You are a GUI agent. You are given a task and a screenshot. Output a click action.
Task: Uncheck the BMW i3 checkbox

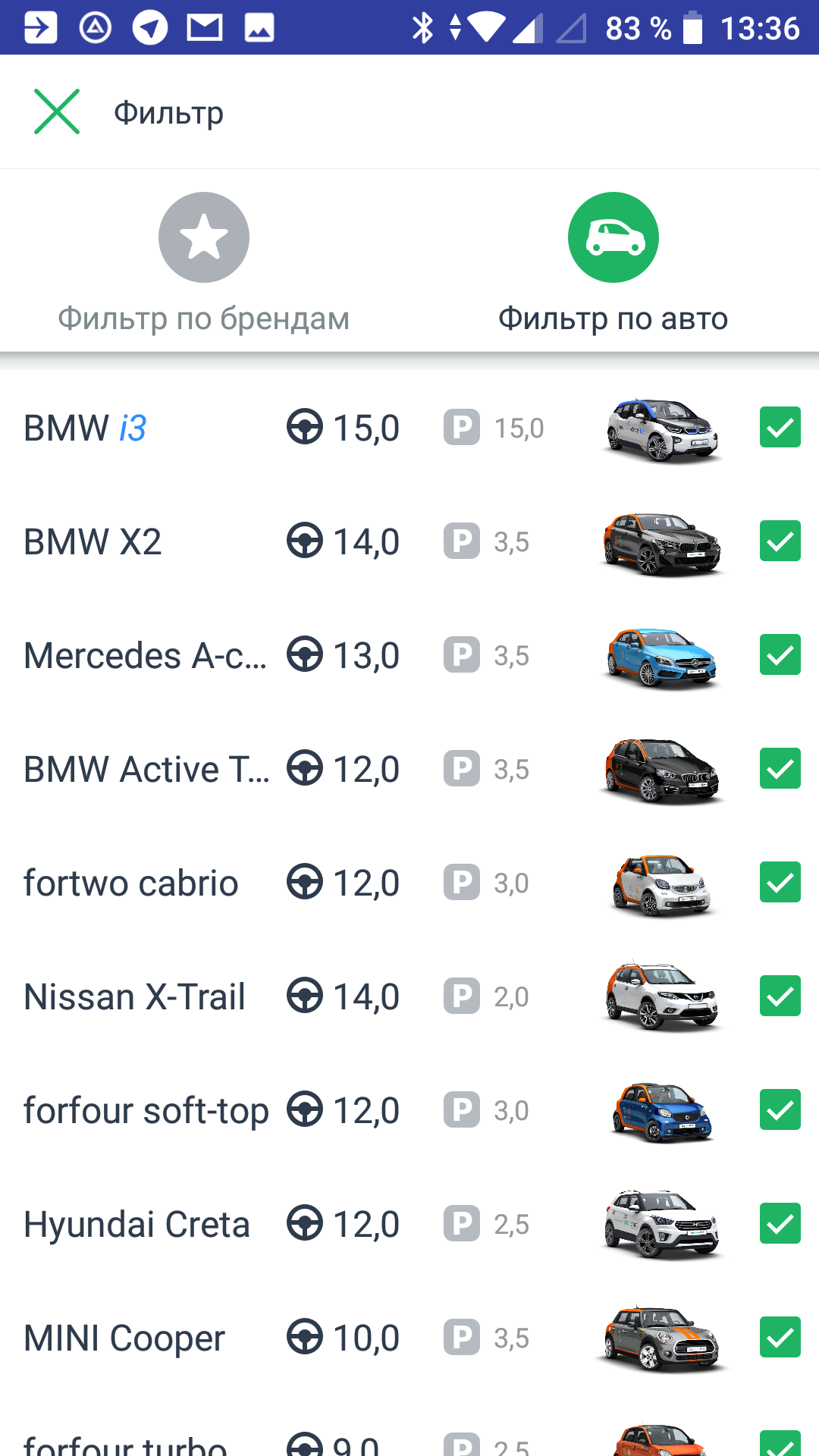coord(780,427)
